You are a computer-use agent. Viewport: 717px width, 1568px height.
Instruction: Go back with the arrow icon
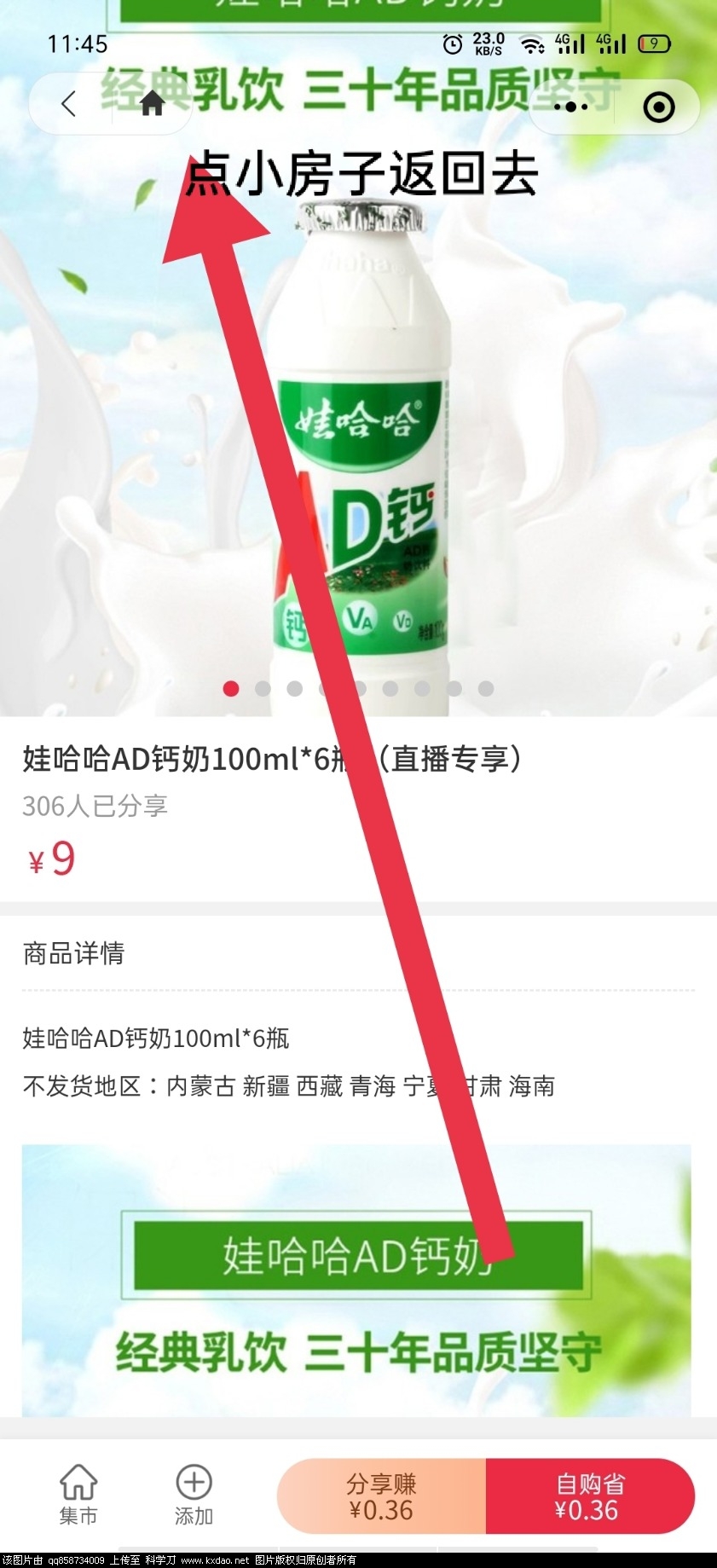[69, 105]
